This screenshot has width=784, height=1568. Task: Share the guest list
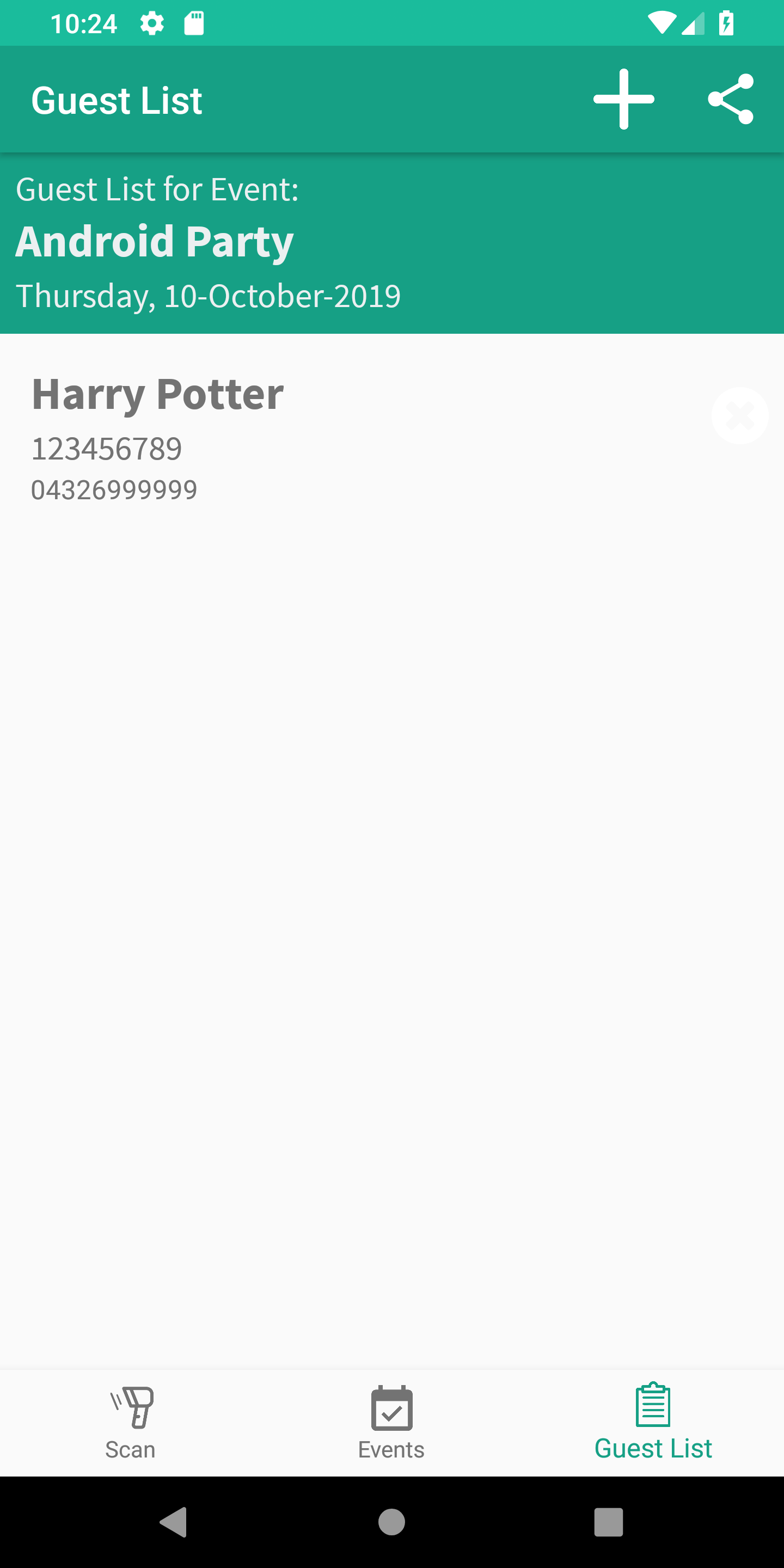point(731,99)
